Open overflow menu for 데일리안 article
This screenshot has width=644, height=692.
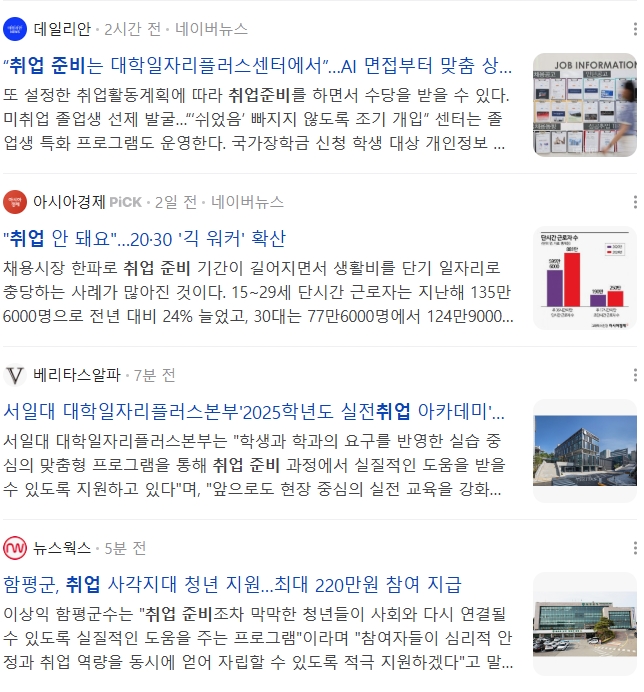pos(634,28)
